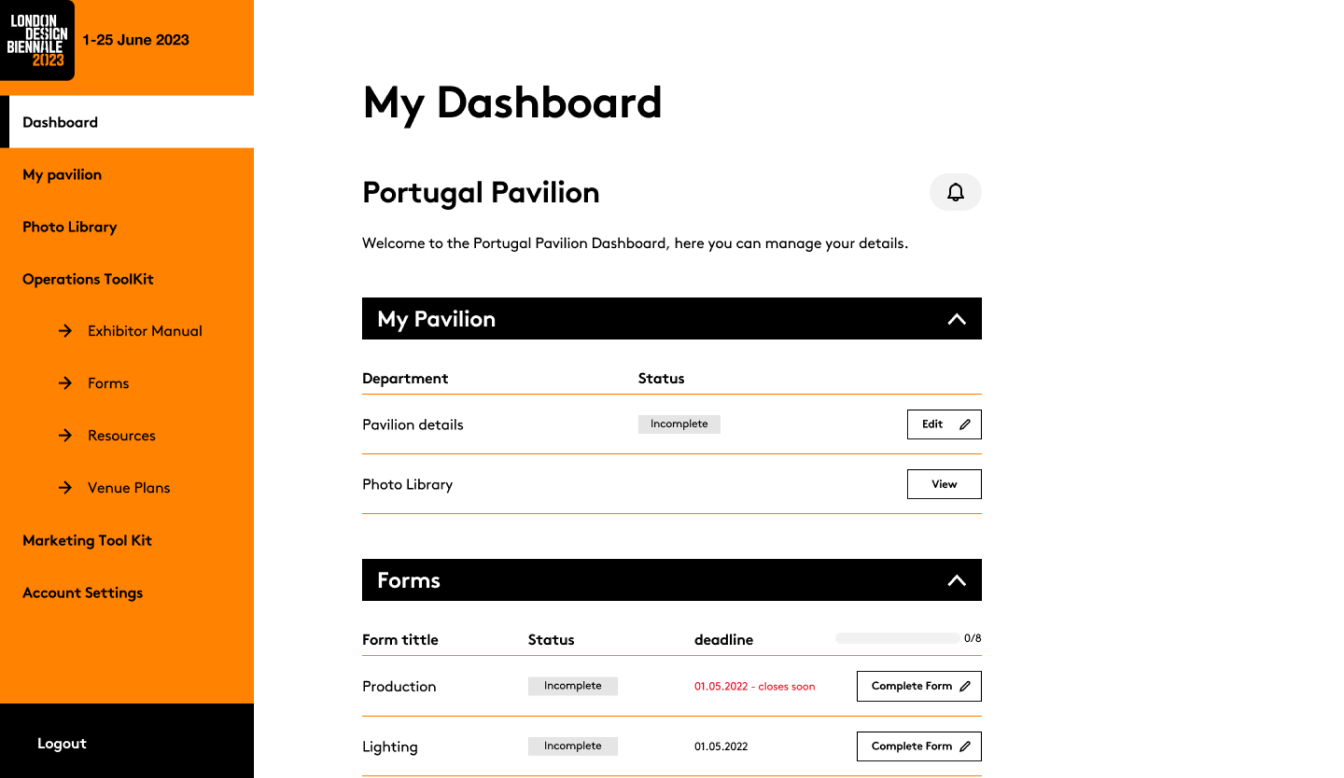Go to Forms under Operations ToolKit
Image resolution: width=1344 pixels, height=778 pixels.
point(108,383)
